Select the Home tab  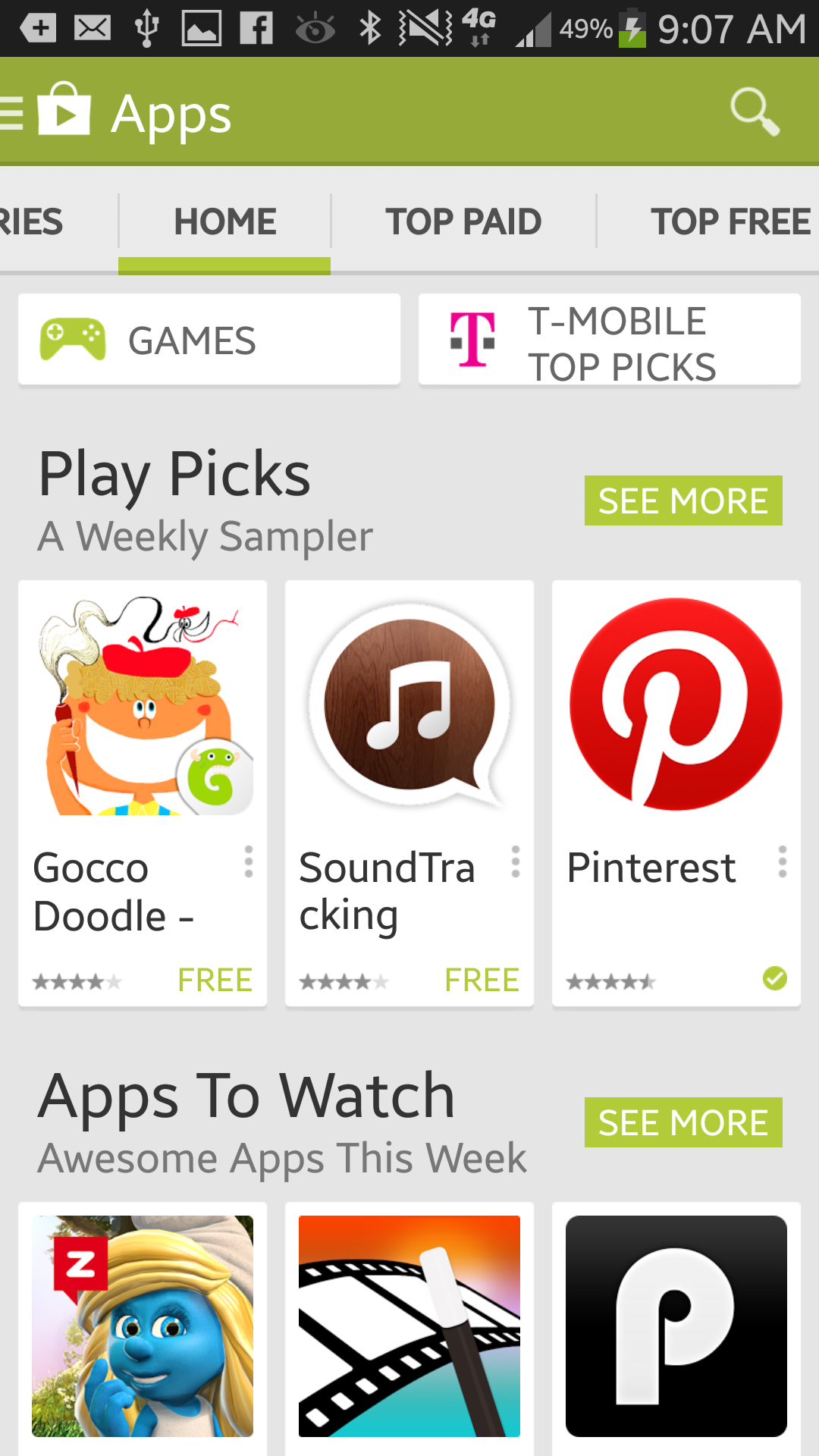pyautogui.click(x=224, y=221)
